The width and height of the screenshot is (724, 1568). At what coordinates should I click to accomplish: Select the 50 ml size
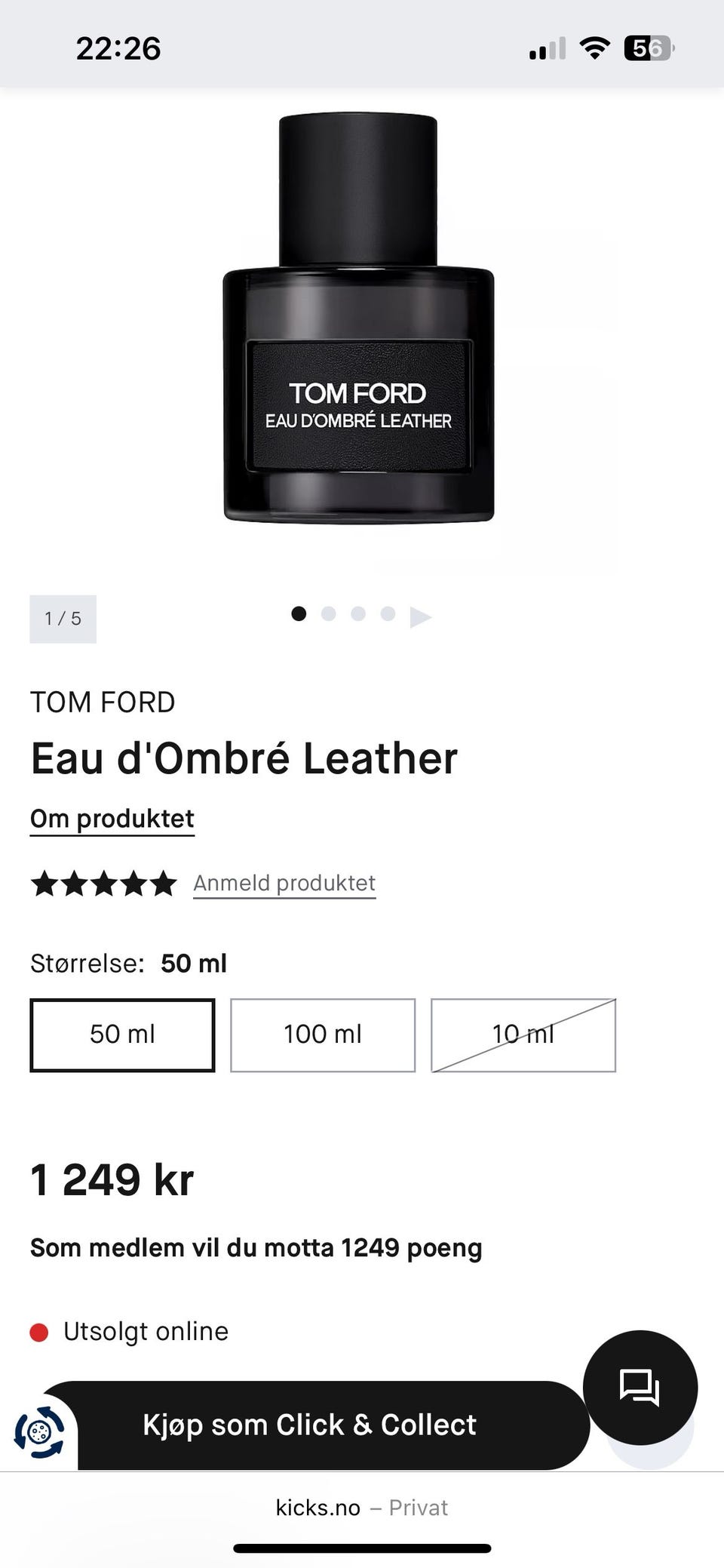[x=122, y=1035]
